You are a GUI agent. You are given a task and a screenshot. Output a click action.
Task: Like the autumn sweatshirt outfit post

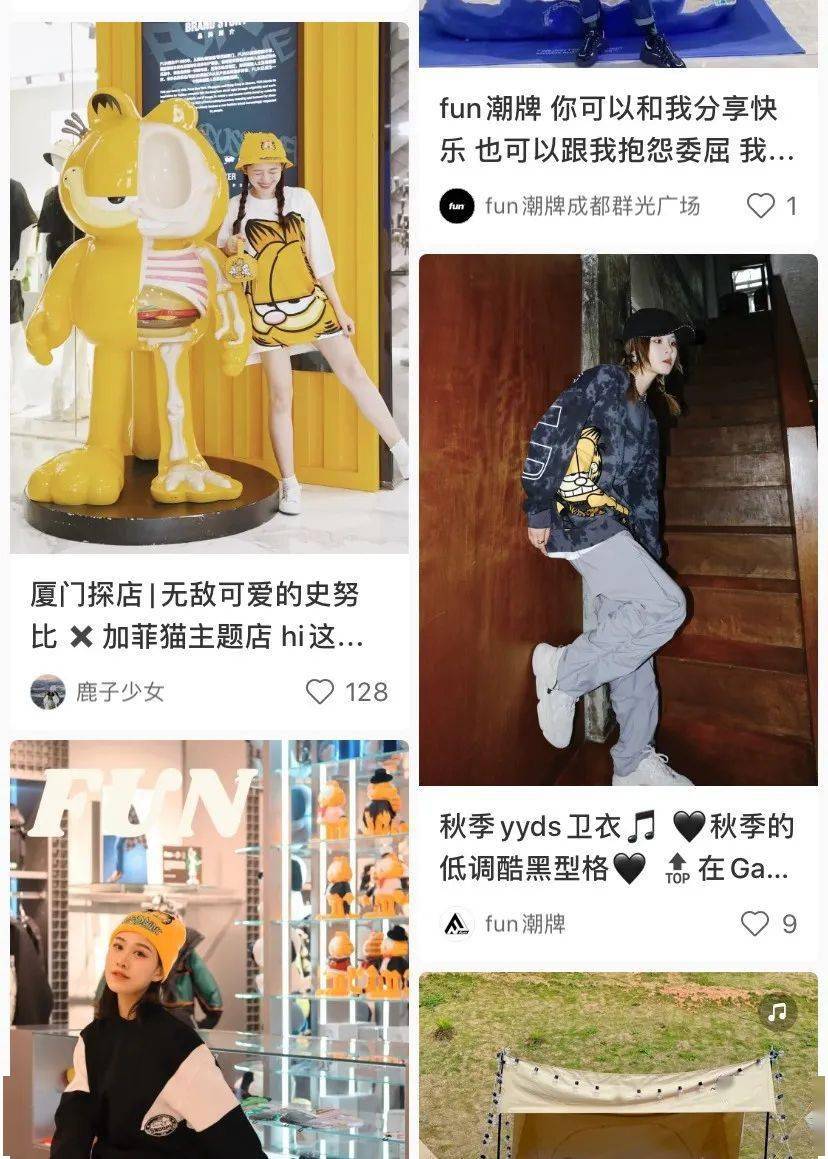pyautogui.click(x=753, y=925)
